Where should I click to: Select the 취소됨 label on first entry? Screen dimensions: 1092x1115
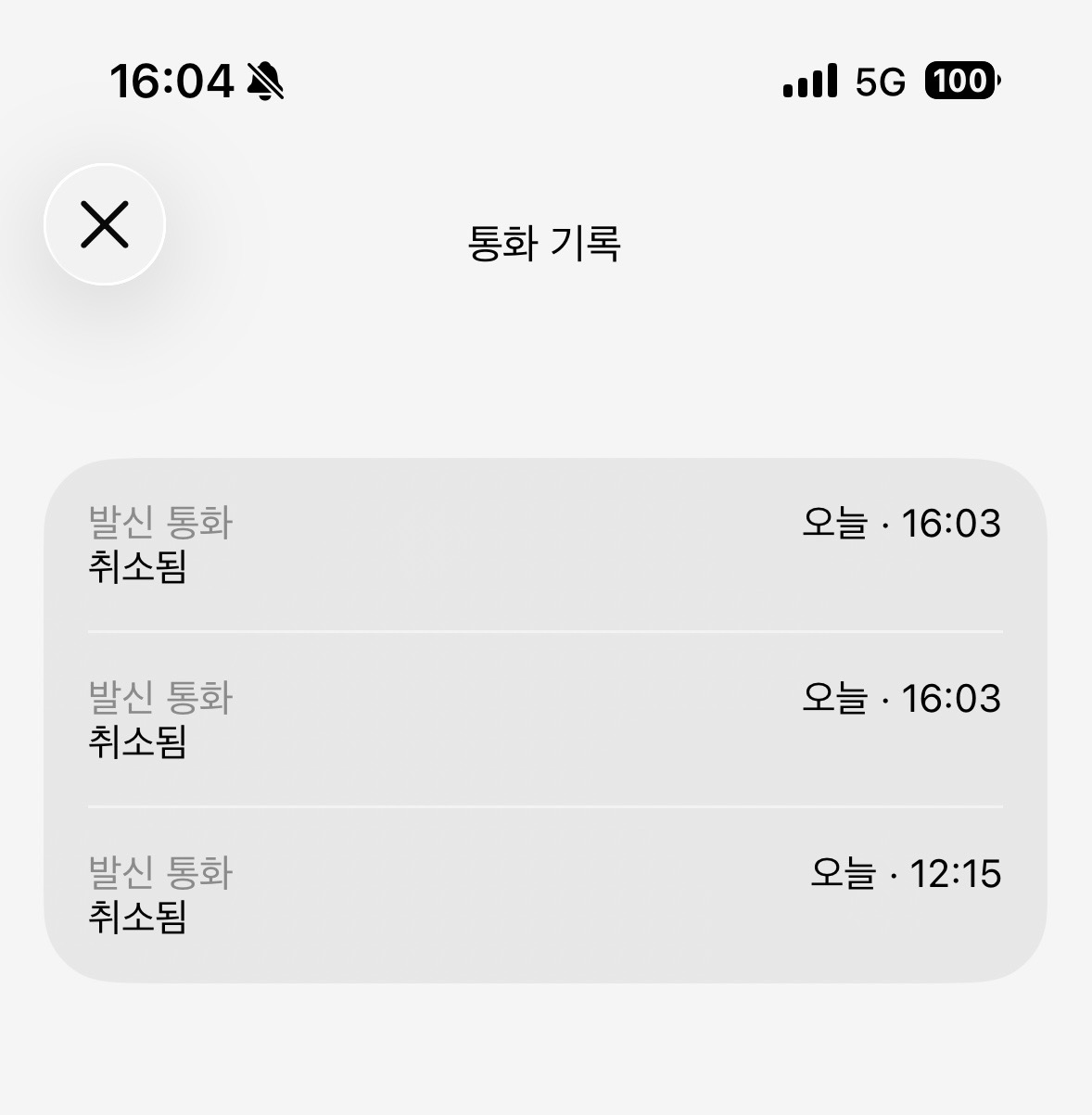136,569
